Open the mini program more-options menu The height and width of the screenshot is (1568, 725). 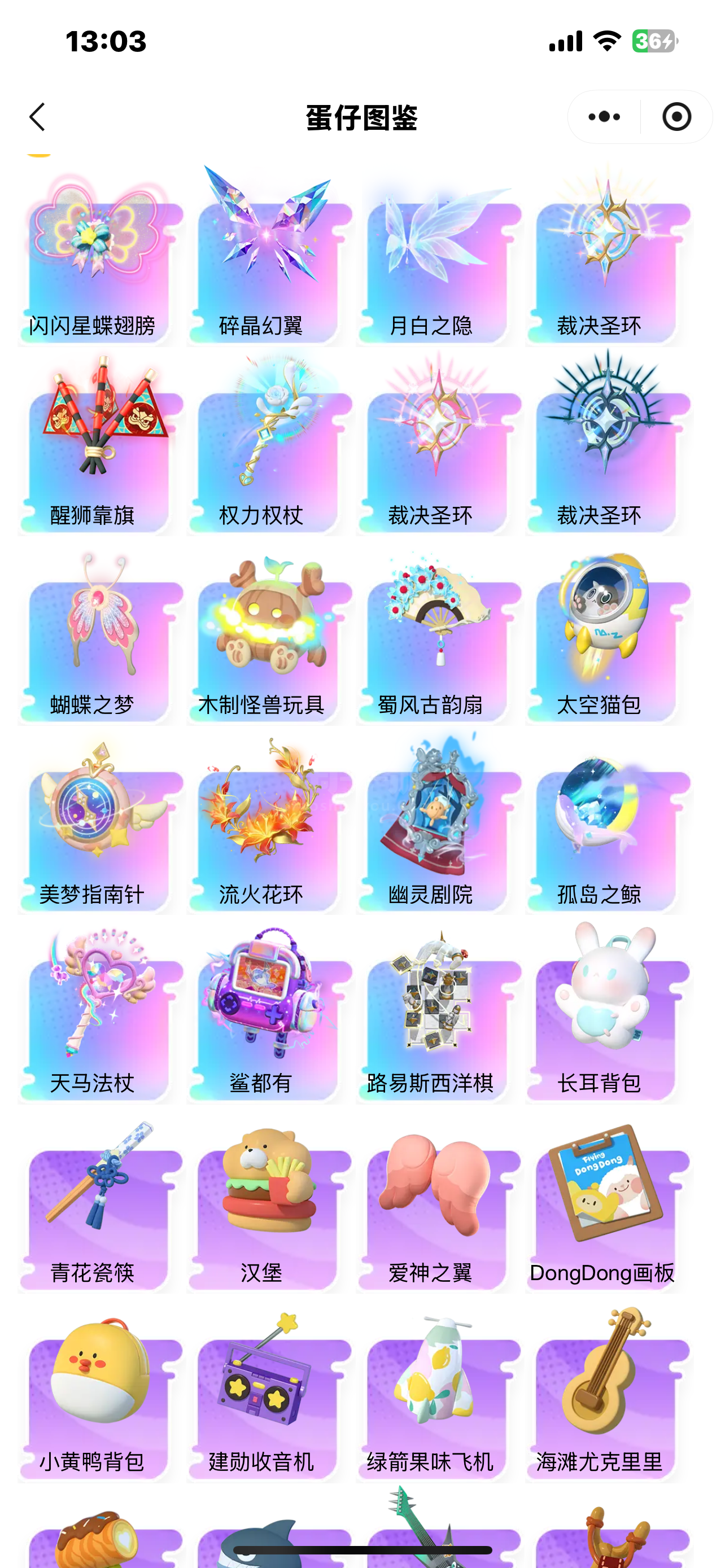(604, 117)
